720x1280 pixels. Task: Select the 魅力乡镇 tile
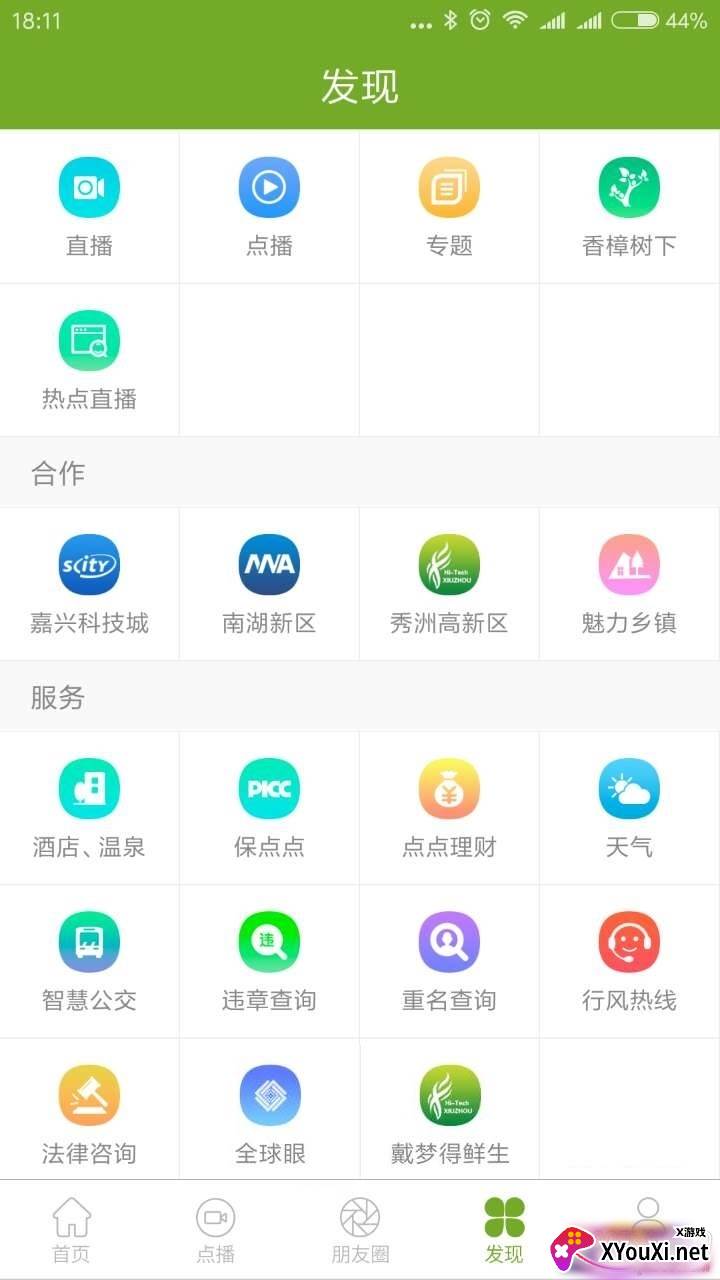[x=629, y=584]
